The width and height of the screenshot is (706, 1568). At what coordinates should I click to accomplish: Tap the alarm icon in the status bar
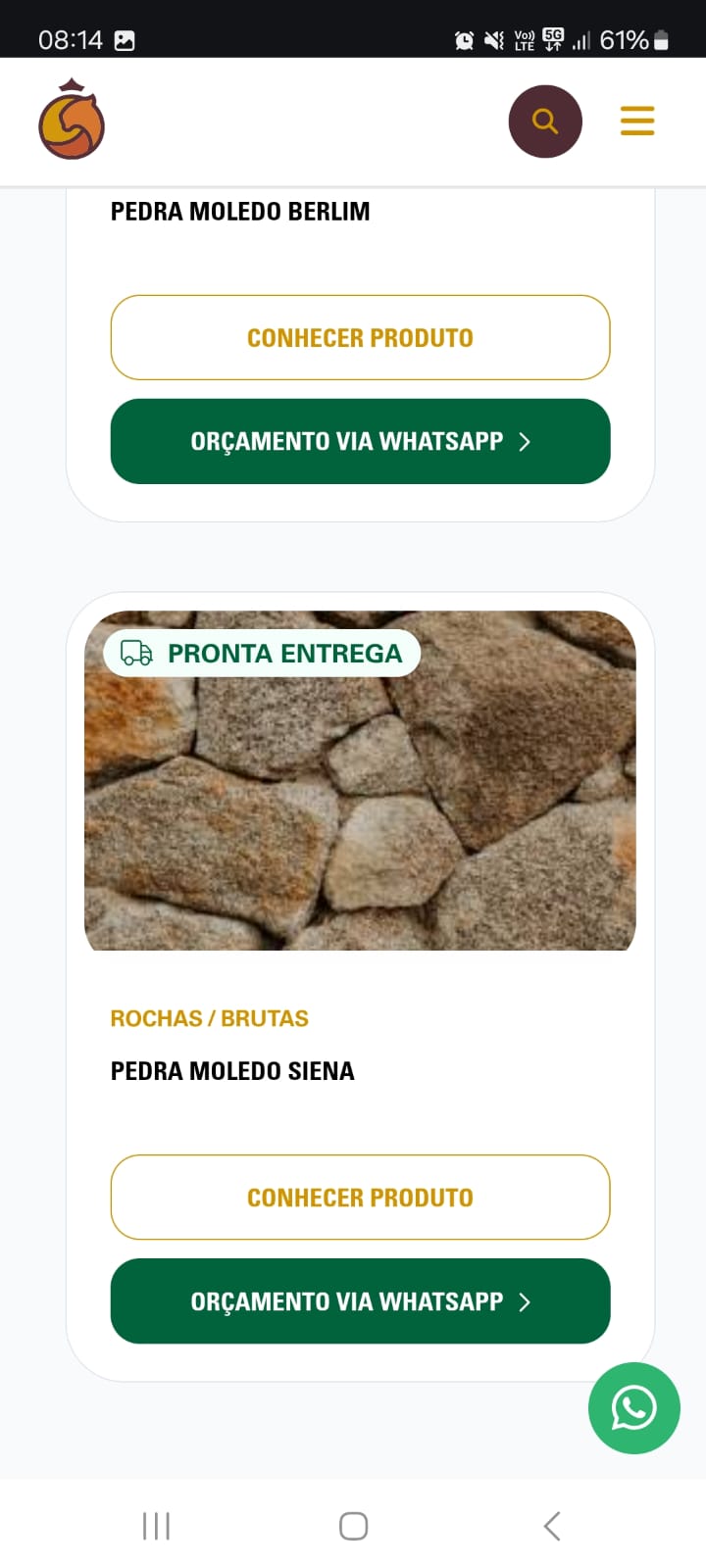[463, 39]
